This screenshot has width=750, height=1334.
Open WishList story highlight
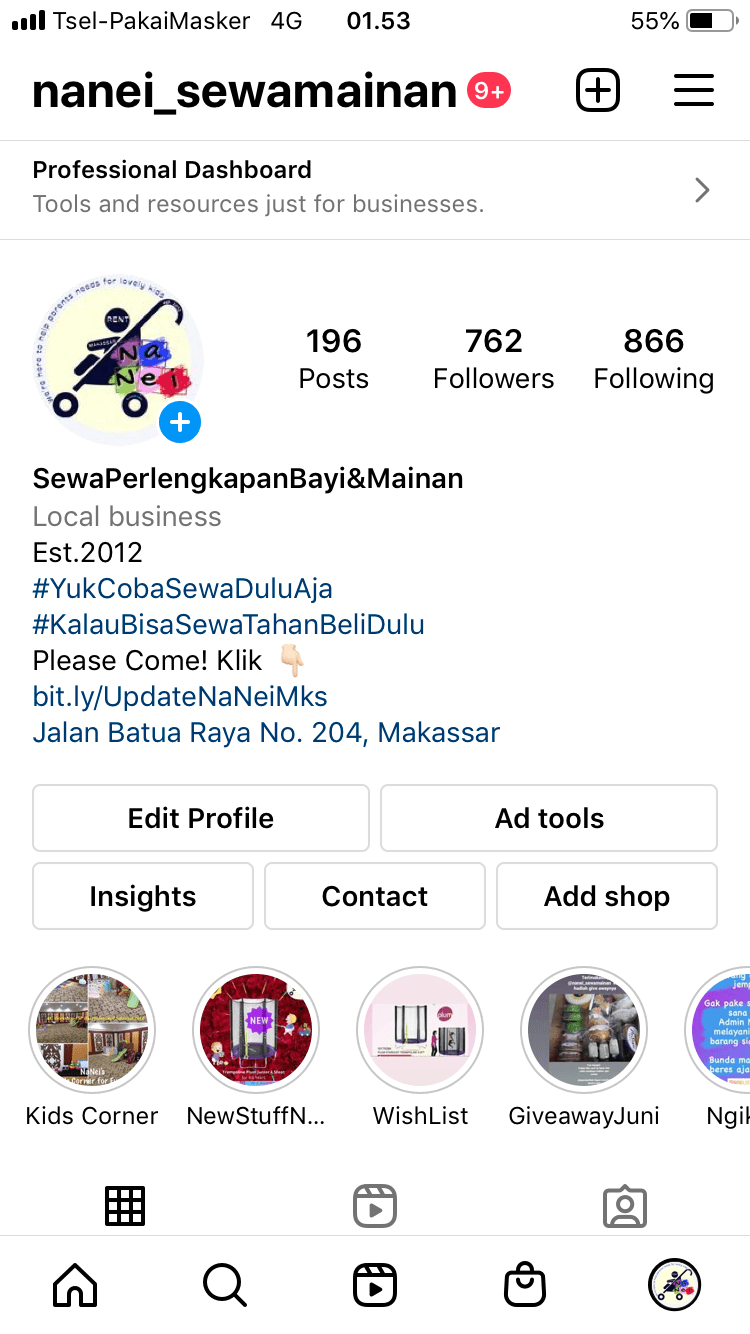tap(420, 1030)
